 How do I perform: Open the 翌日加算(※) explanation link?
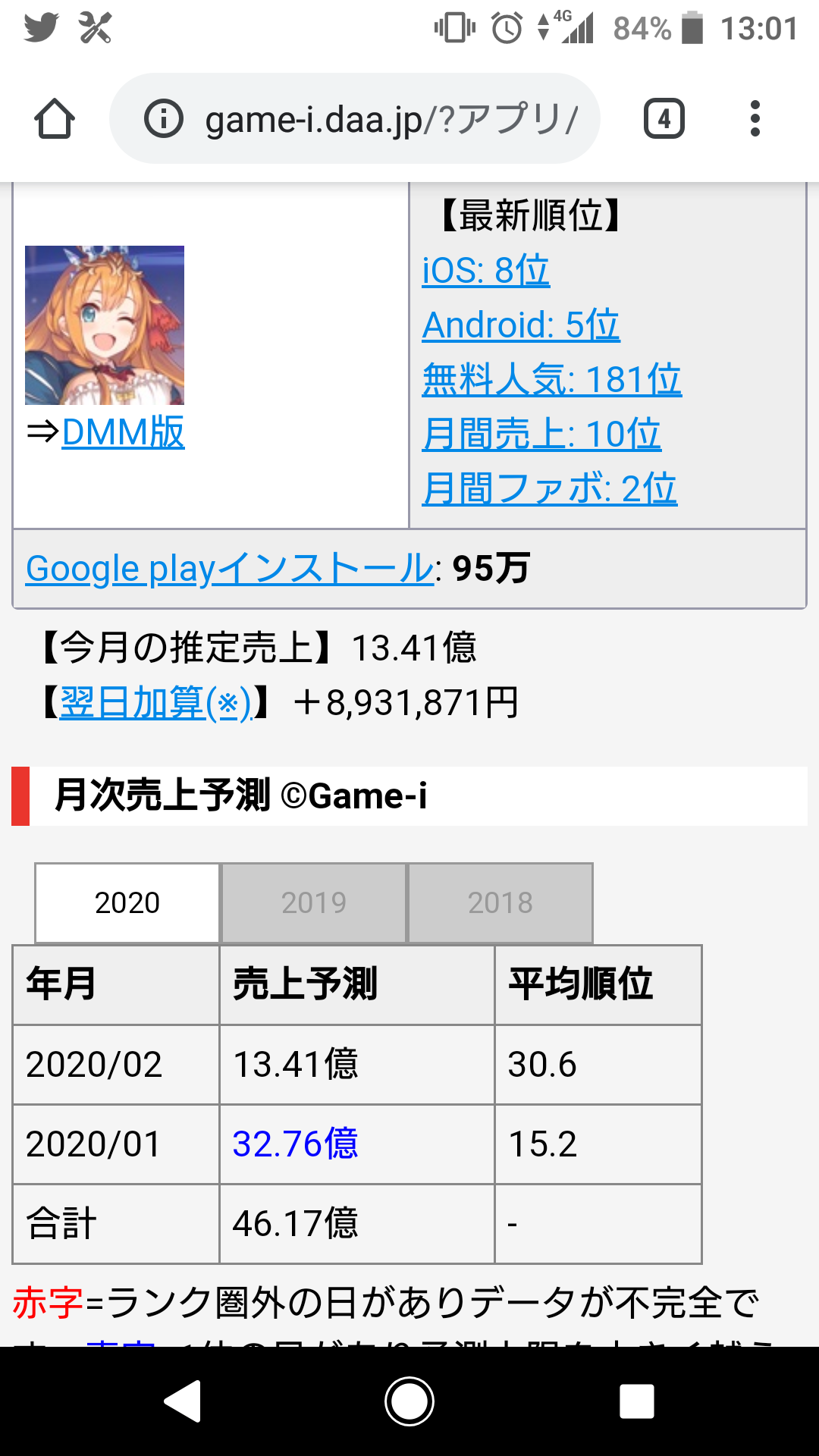pos(155,703)
